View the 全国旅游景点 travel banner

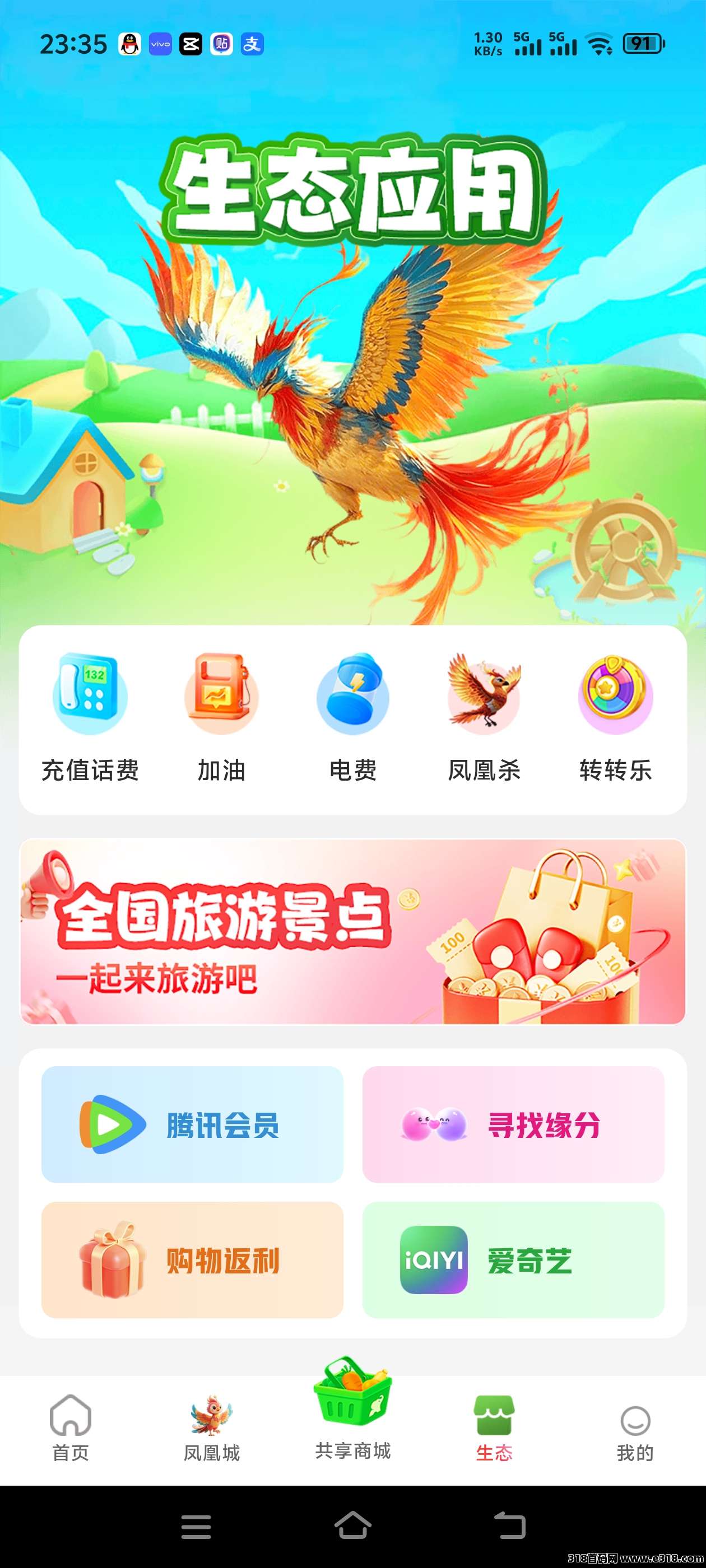coord(352,931)
